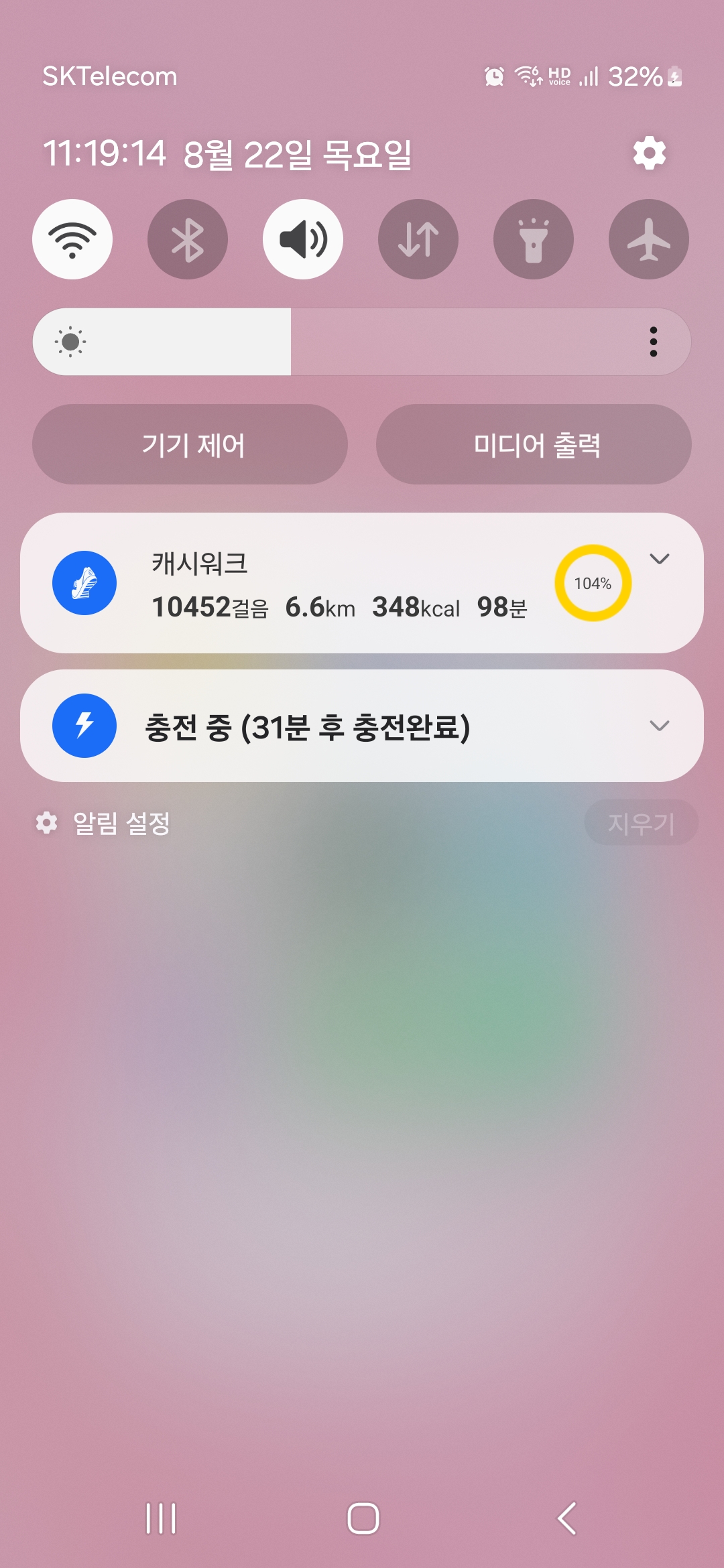Expand the 충전 중 charging notification

point(660,726)
